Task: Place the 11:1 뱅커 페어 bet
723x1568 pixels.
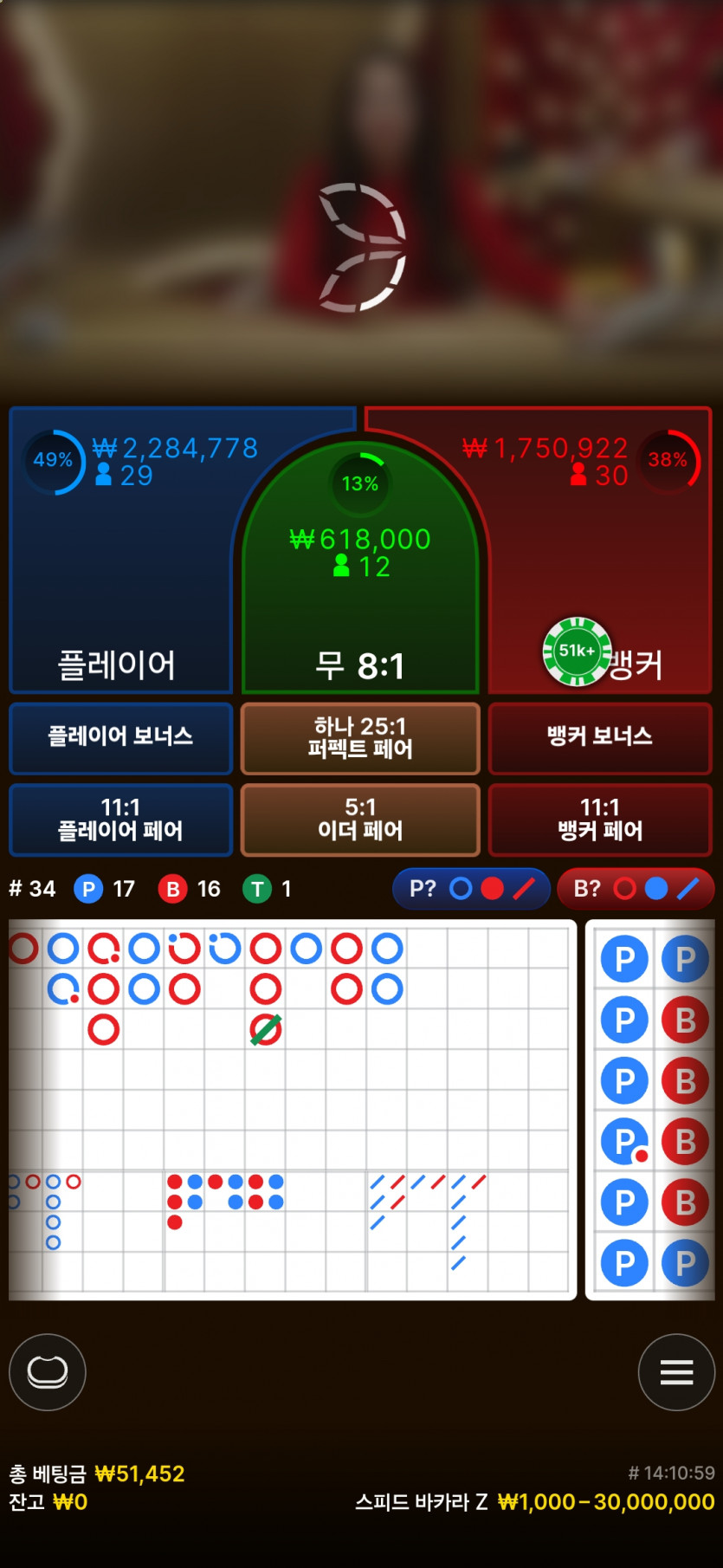Action: (x=599, y=820)
